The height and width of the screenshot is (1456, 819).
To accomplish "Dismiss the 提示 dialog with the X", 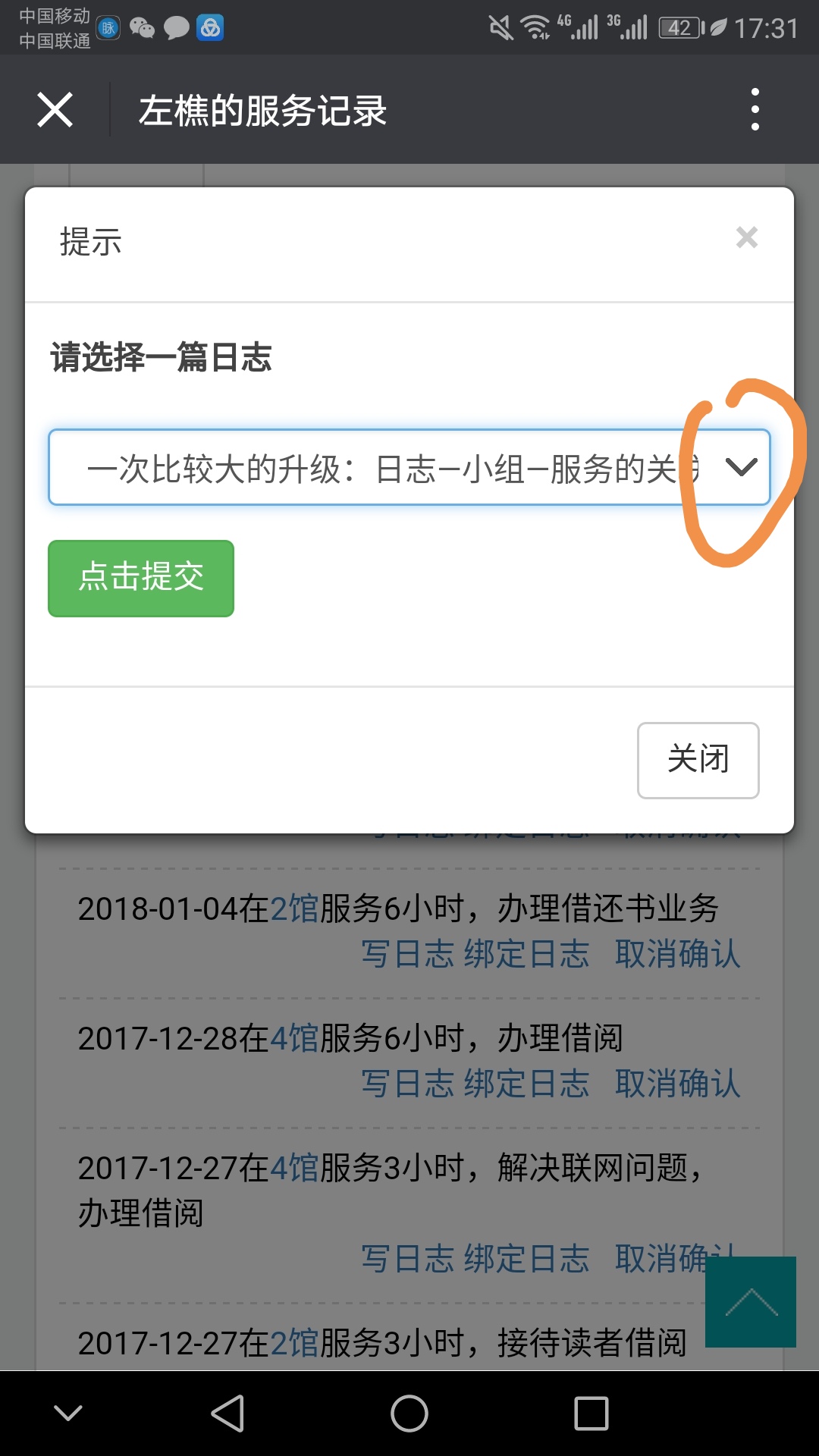I will (747, 237).
